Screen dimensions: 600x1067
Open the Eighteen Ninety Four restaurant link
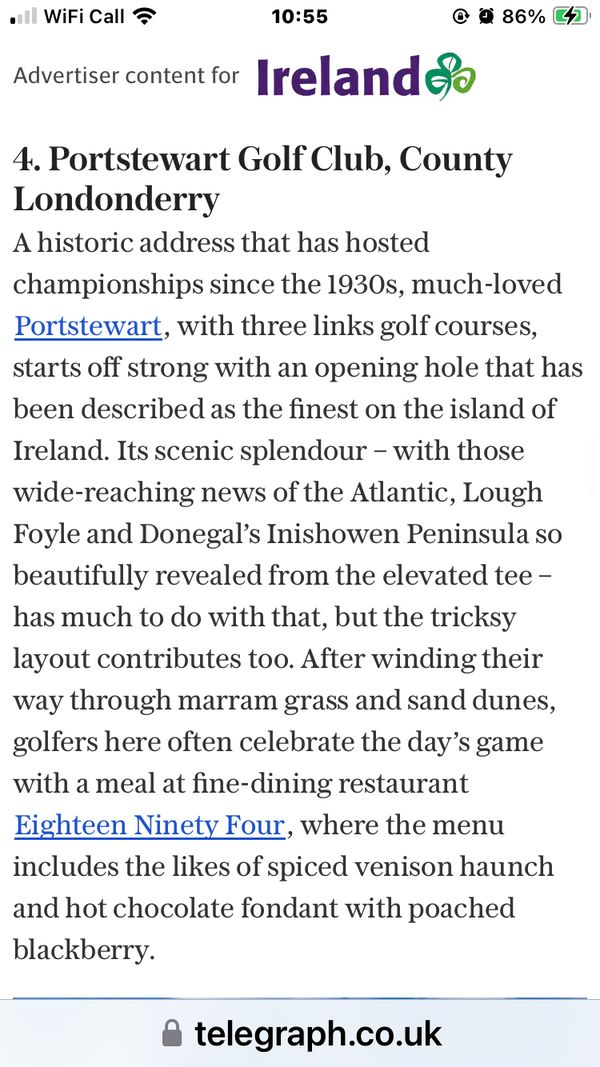pyautogui.click(x=149, y=825)
